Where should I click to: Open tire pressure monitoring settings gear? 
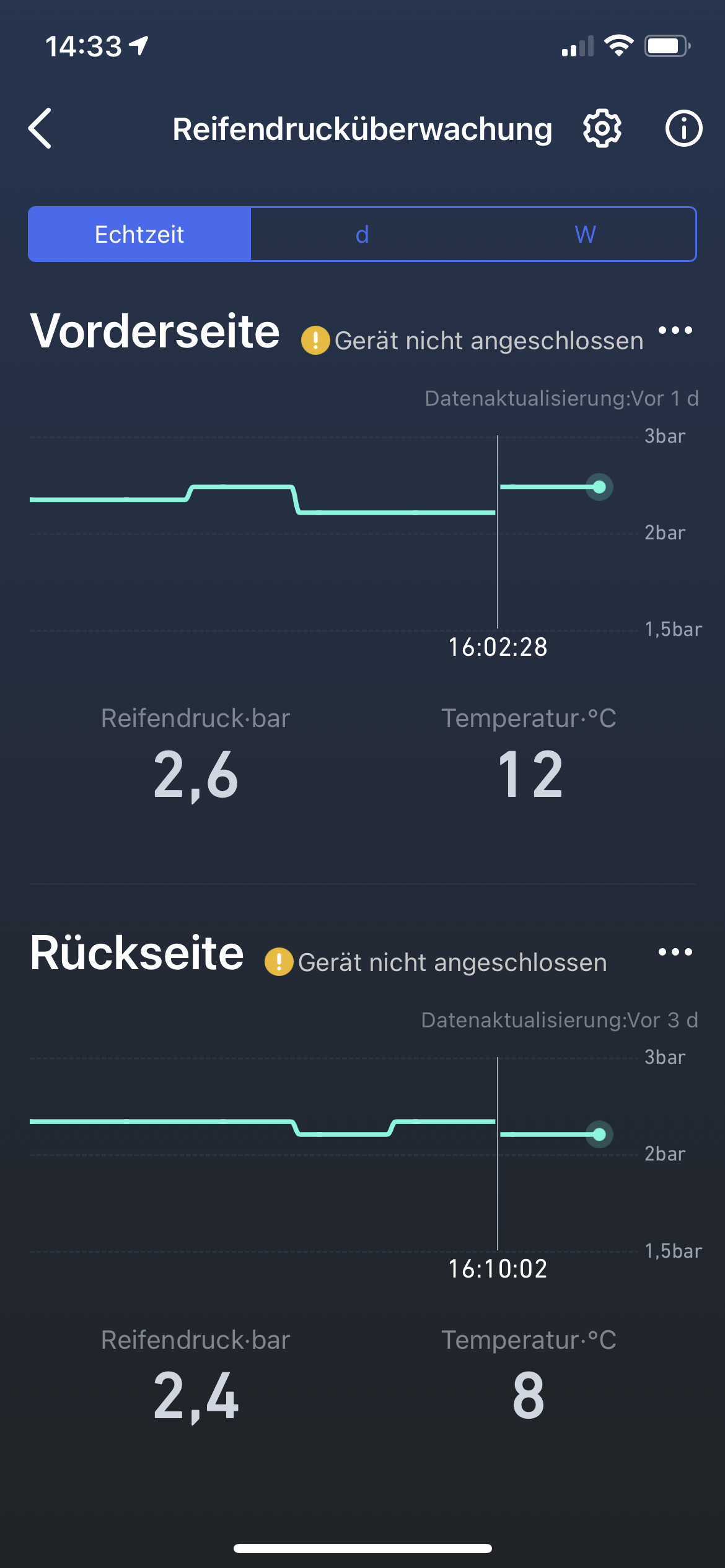602,129
